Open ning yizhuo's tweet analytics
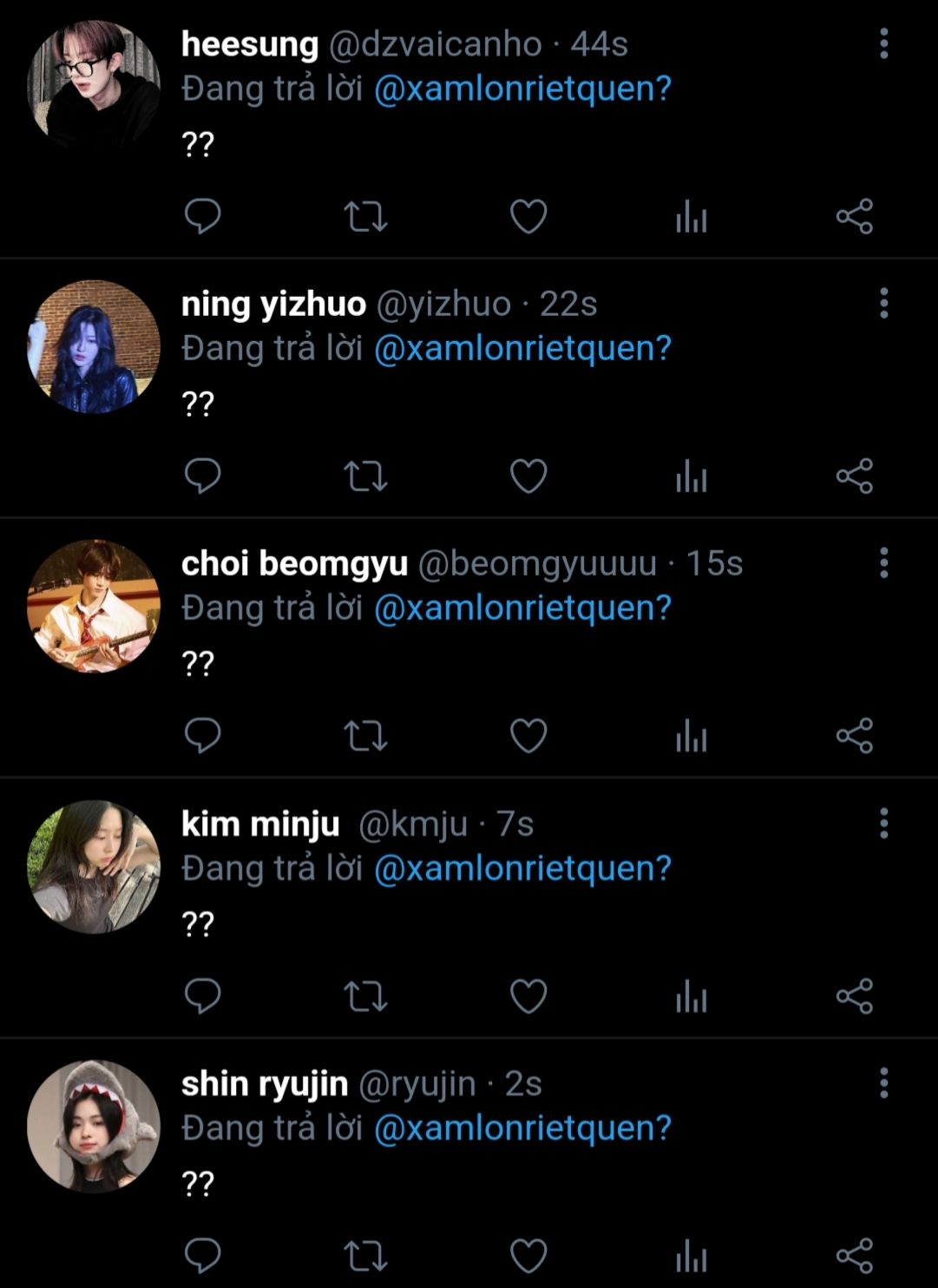 tap(691, 476)
